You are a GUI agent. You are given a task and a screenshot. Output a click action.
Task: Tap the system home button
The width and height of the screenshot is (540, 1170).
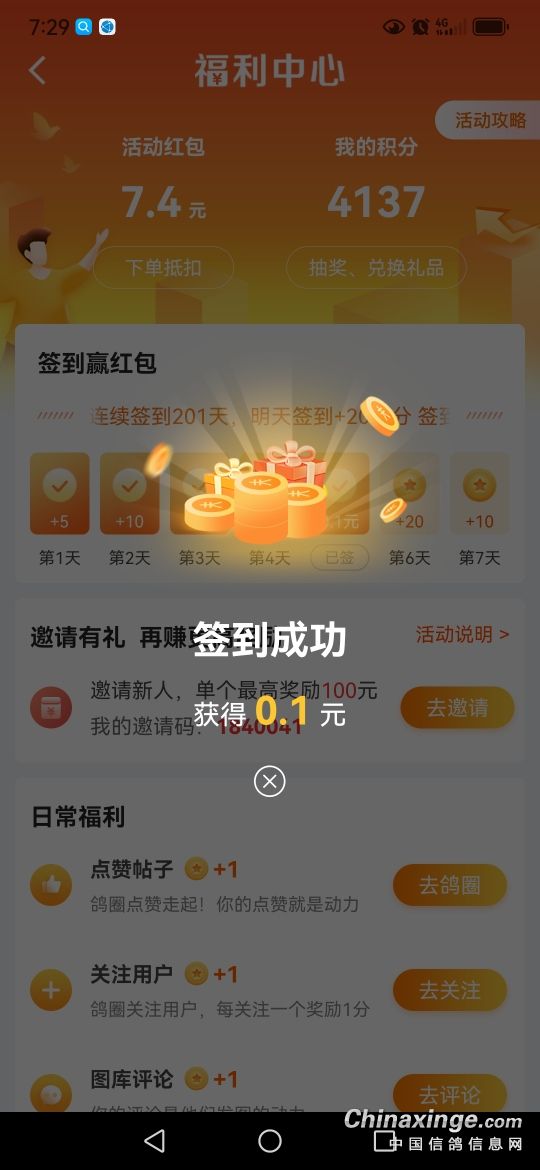(269, 1140)
